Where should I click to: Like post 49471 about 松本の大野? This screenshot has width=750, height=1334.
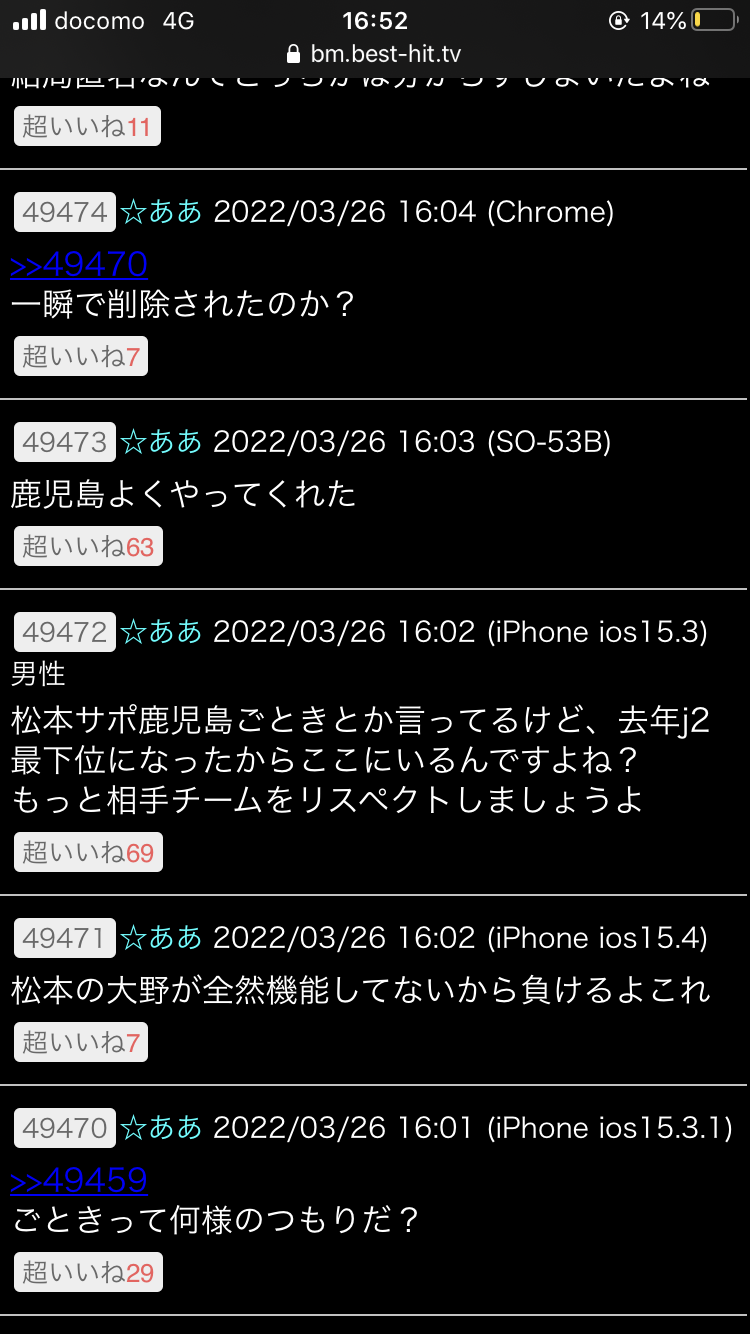[81, 1043]
